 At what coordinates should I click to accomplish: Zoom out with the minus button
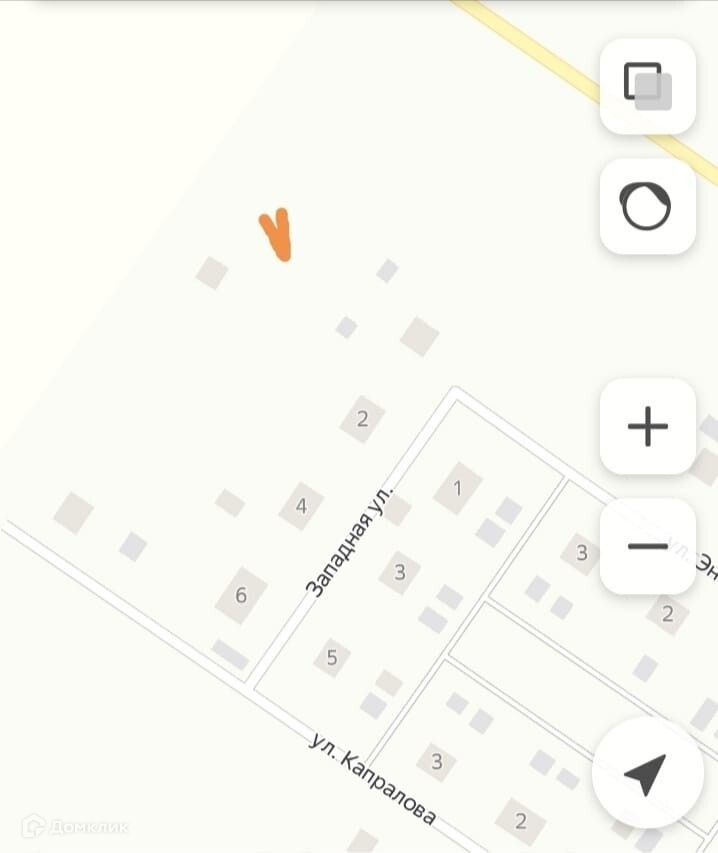[x=647, y=546]
